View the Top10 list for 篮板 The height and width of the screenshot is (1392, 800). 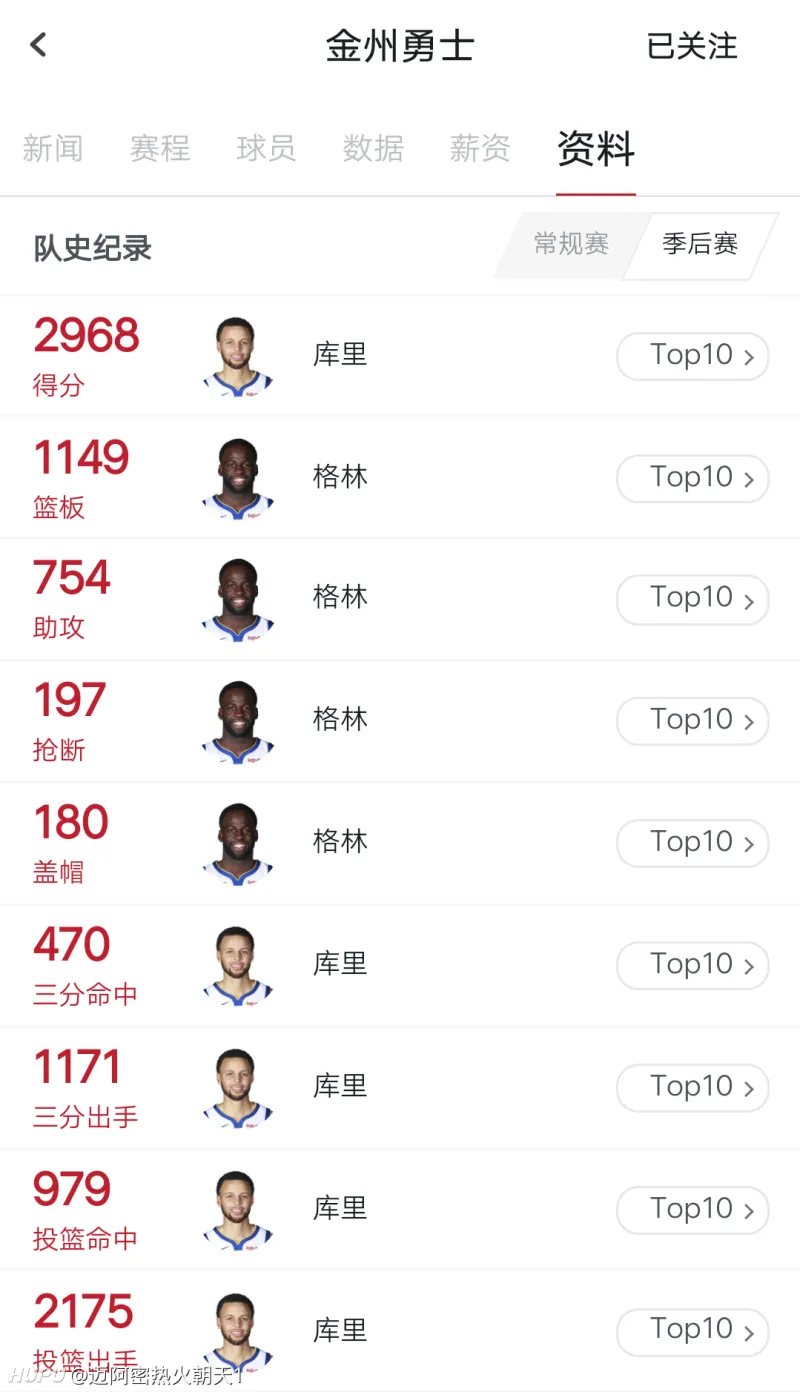click(x=693, y=478)
